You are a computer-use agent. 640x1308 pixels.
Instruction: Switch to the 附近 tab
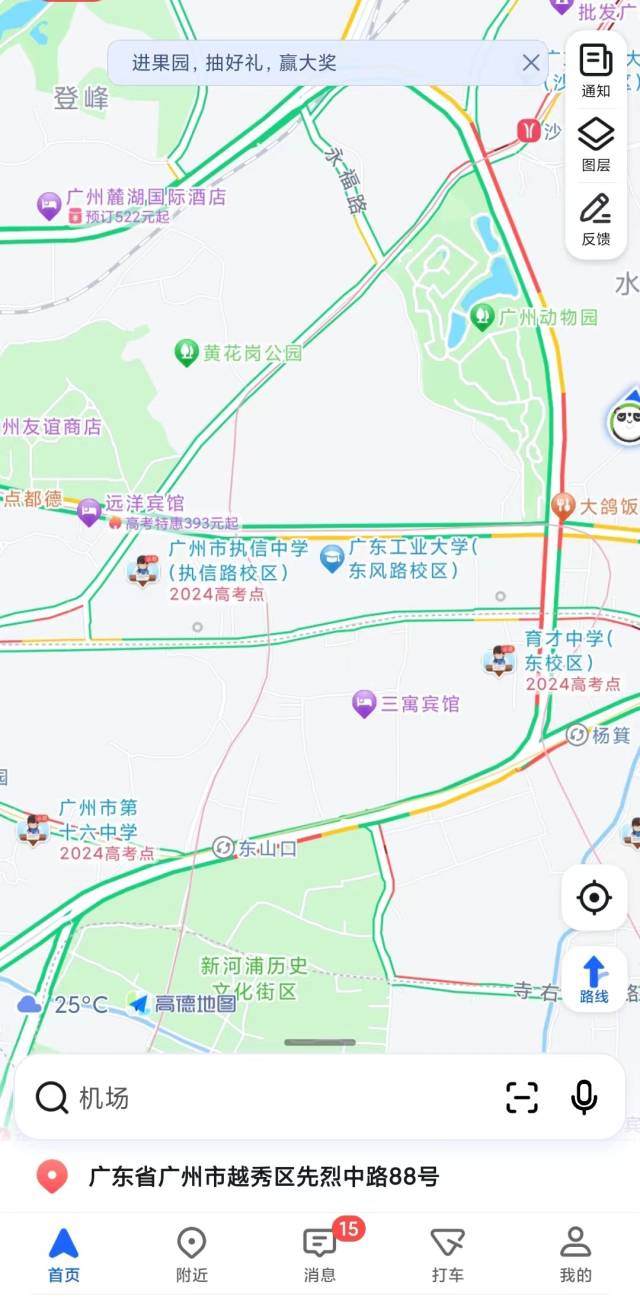pyautogui.click(x=192, y=1255)
